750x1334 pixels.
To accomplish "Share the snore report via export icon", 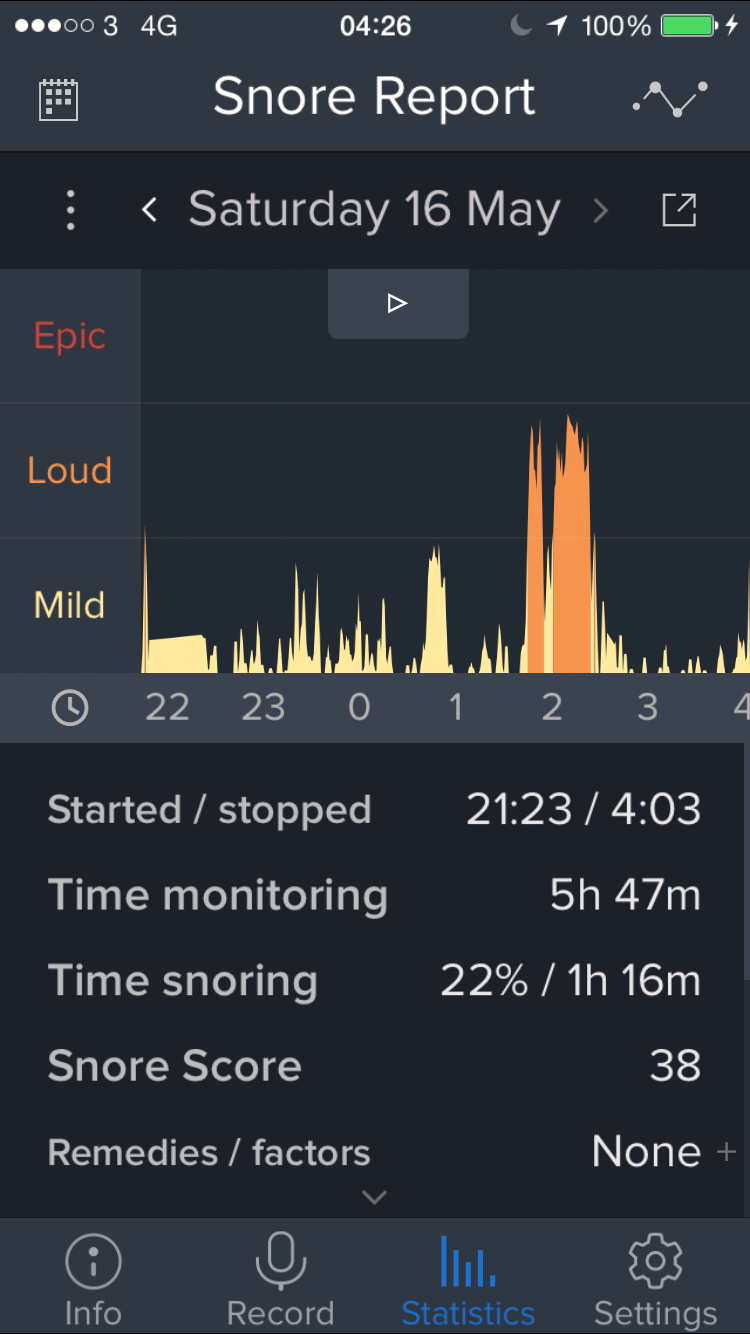I will click(x=679, y=210).
